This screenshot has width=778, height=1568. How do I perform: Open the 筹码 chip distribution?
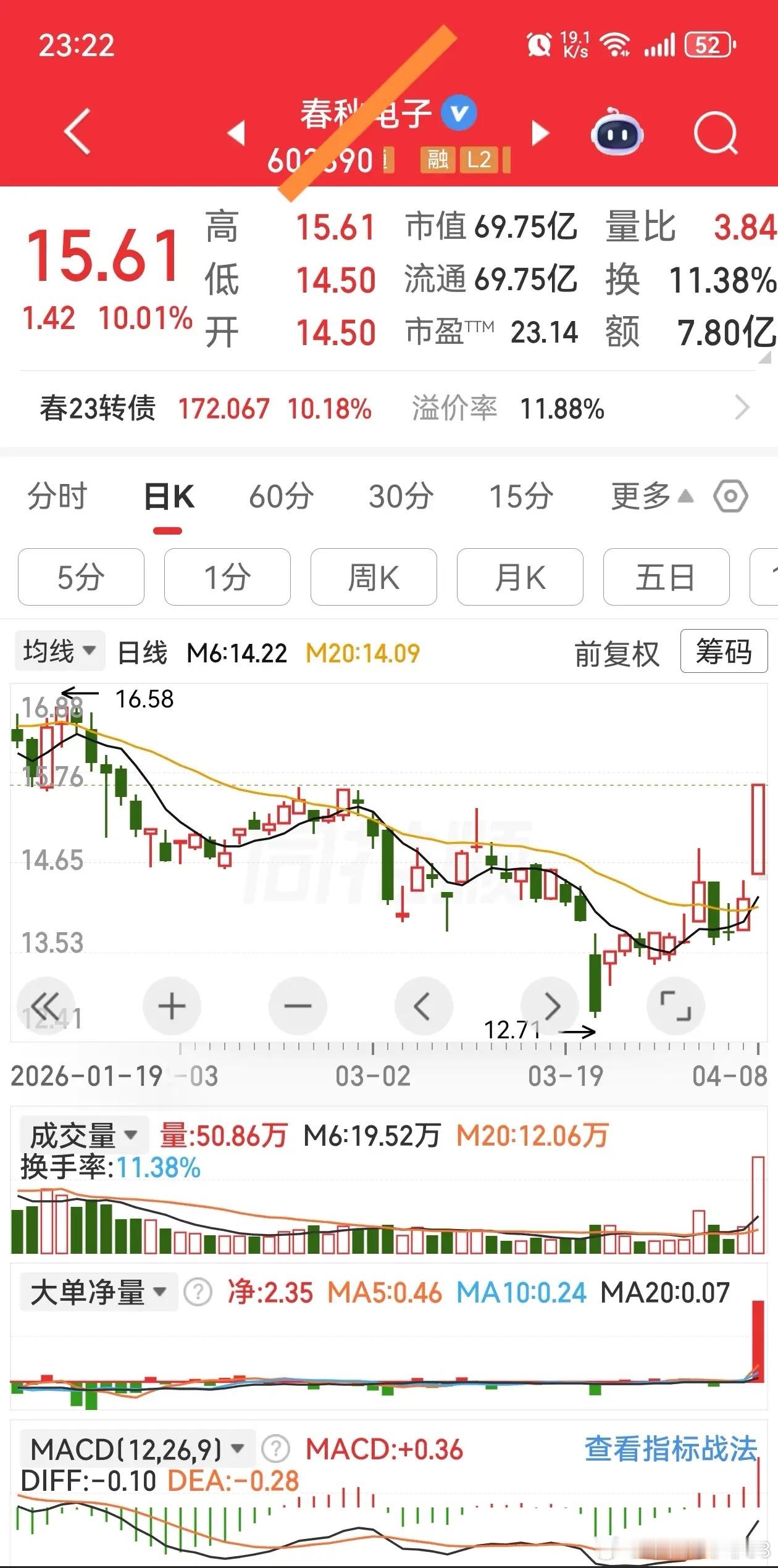(x=724, y=651)
